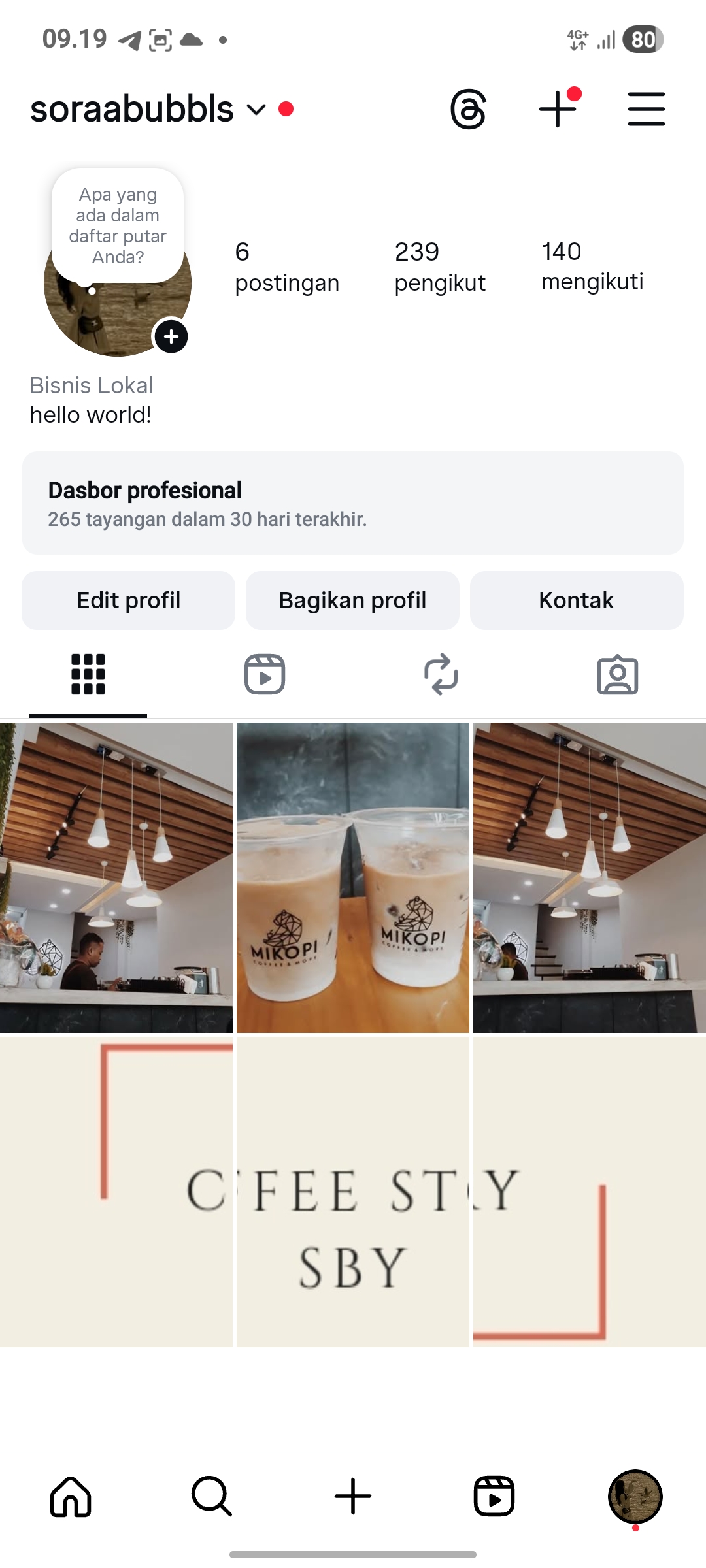Open the playlist note bubble
Viewport: 706px width, 1568px height.
(118, 225)
